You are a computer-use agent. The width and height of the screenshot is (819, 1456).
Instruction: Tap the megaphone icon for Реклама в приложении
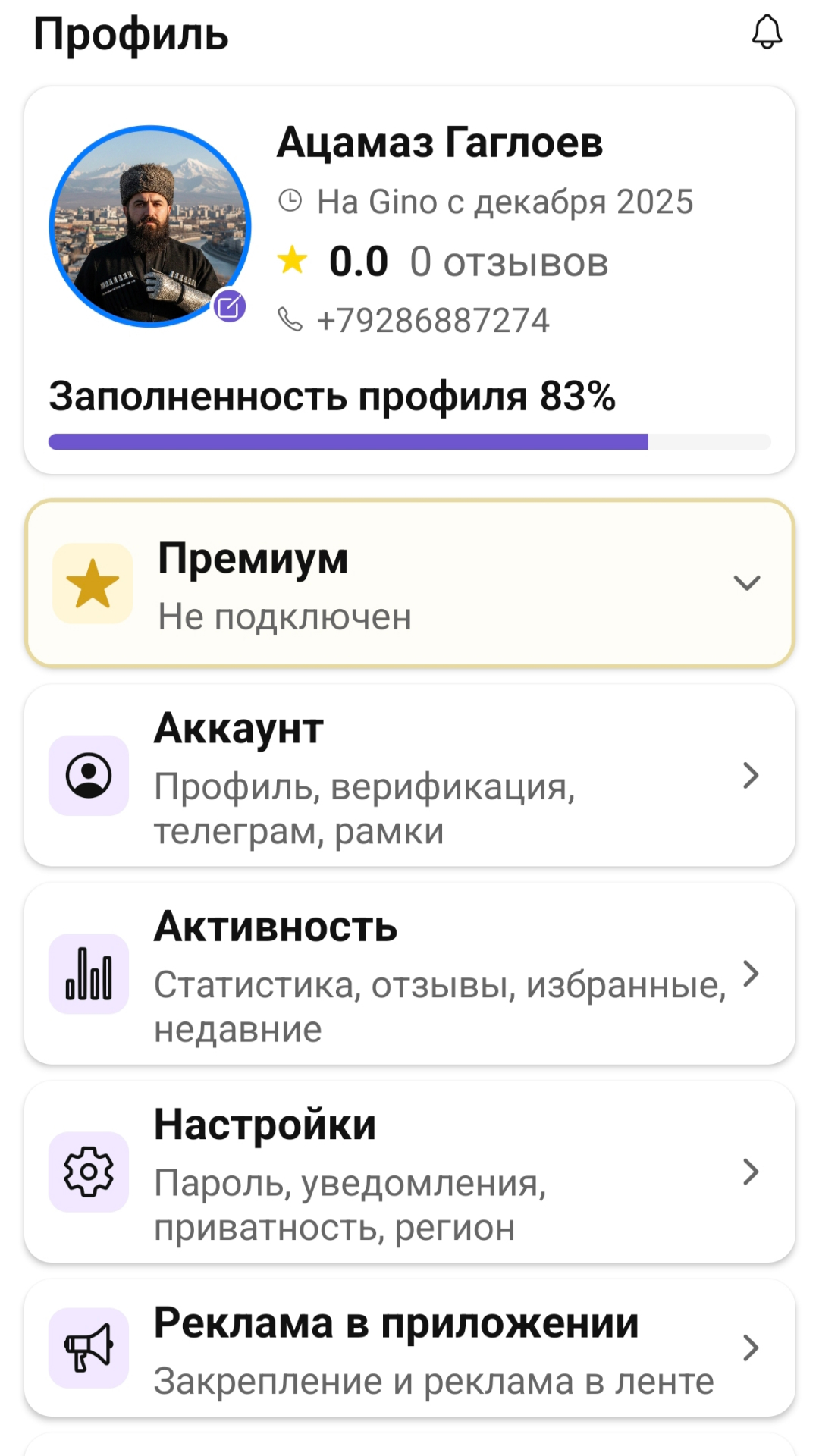[x=88, y=1347]
